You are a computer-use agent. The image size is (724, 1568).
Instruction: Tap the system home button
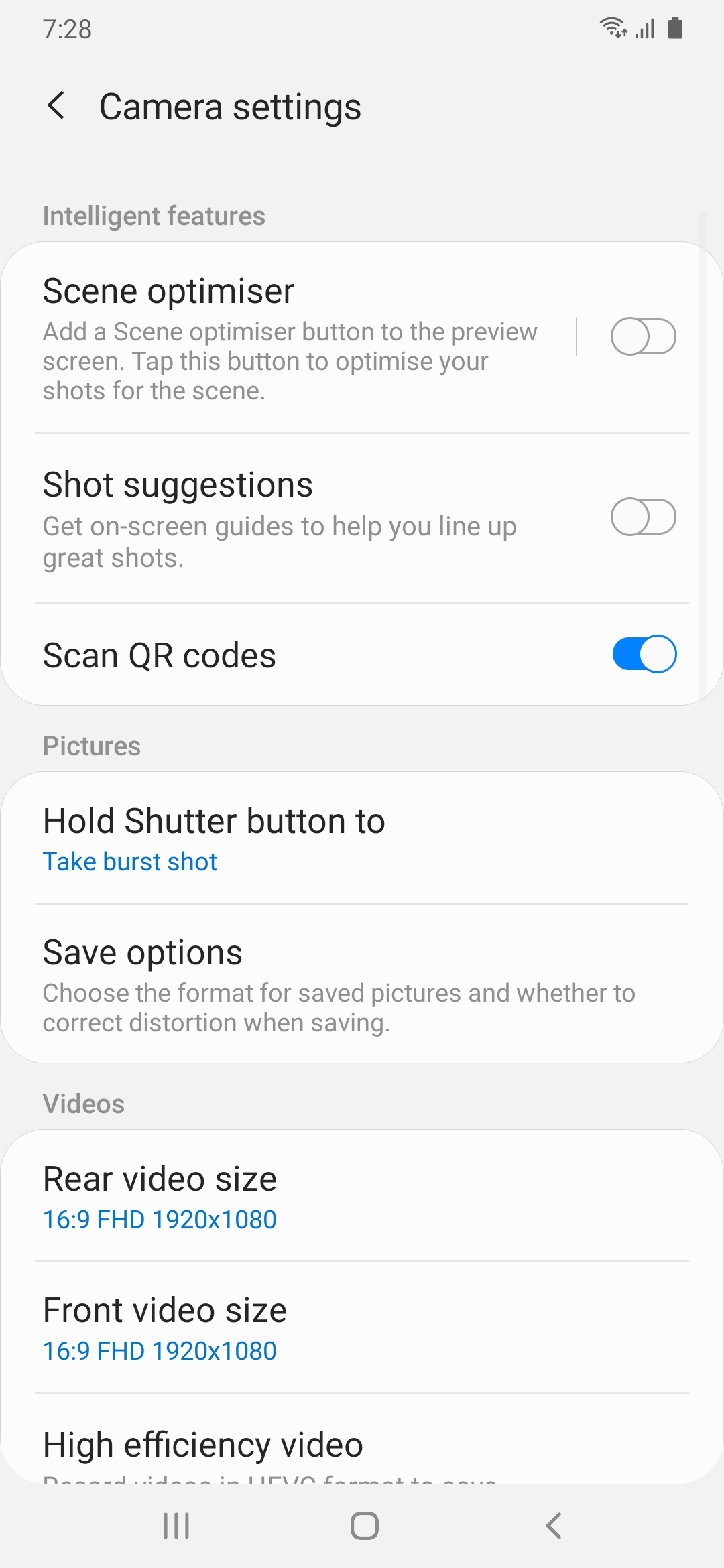(364, 1526)
